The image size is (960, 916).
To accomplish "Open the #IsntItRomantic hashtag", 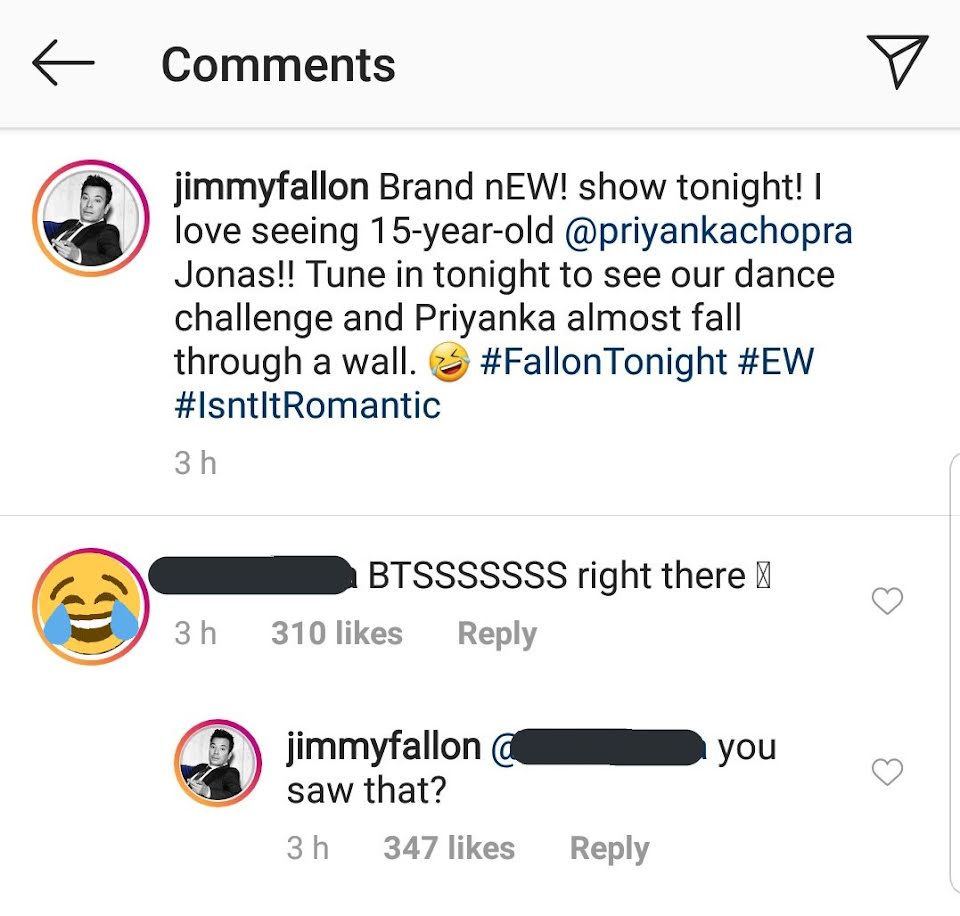I will coord(307,405).
